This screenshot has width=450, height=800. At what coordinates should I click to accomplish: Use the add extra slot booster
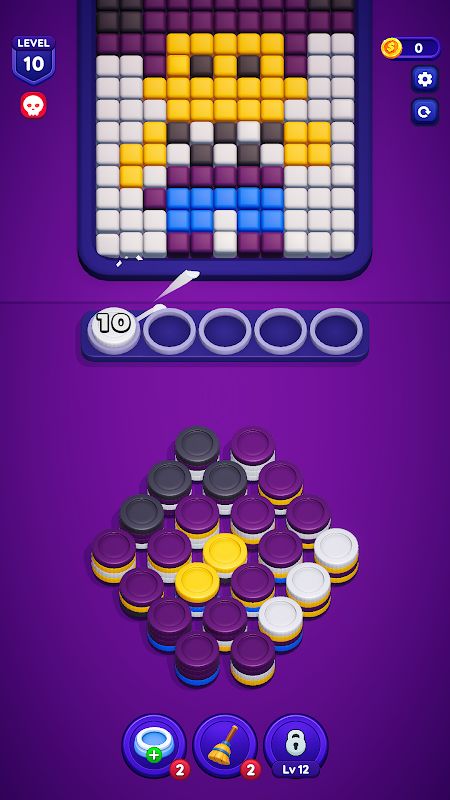(154, 746)
